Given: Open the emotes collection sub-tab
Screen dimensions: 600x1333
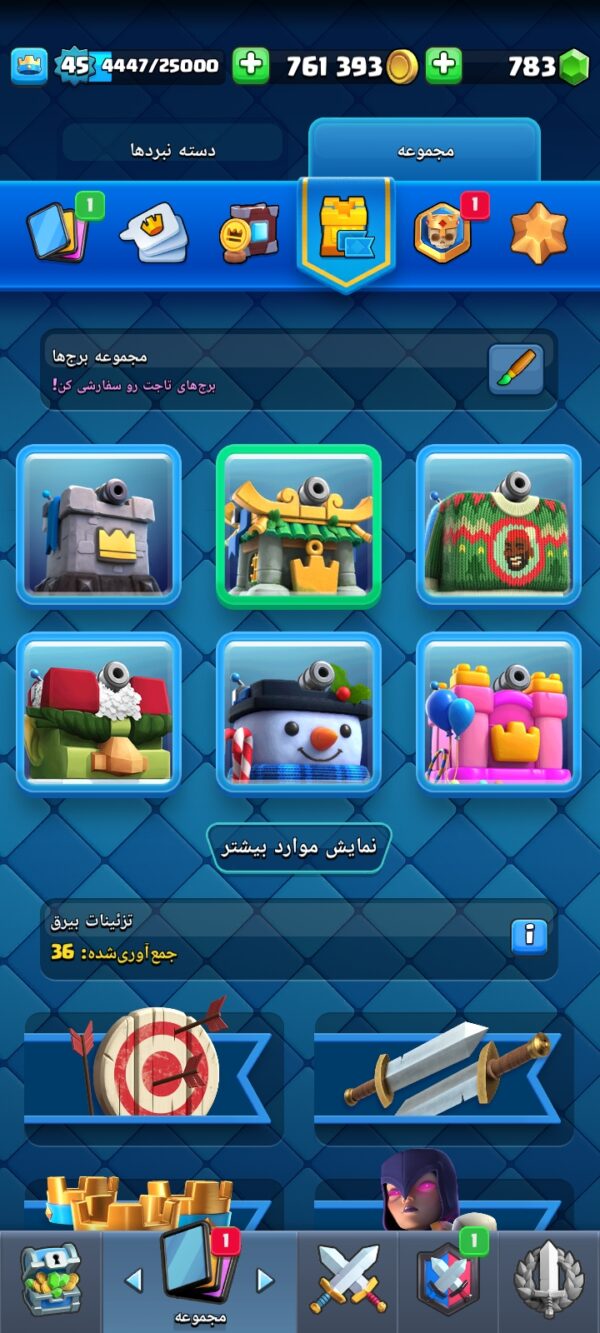Looking at the screenshot, I should coord(154,232).
